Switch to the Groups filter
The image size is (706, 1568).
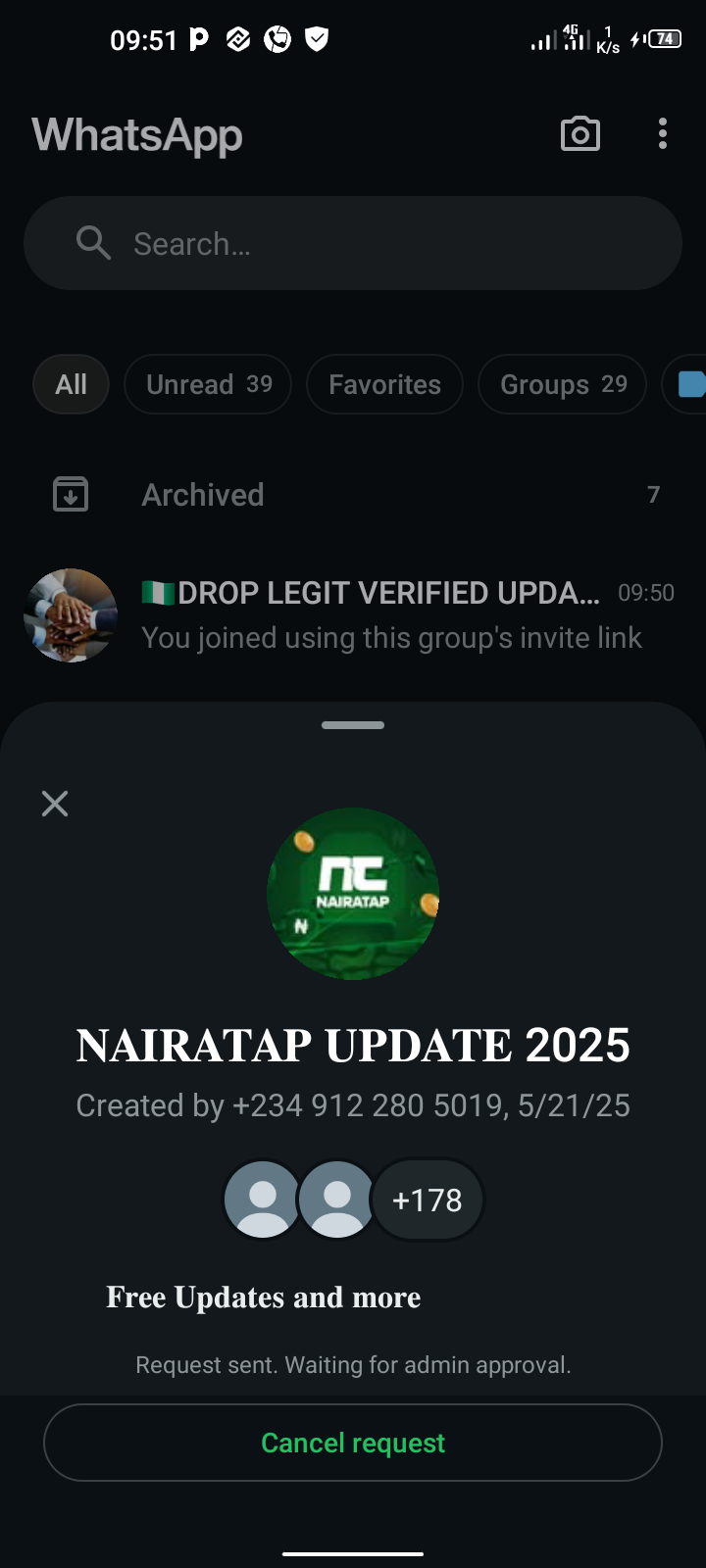pos(562,384)
